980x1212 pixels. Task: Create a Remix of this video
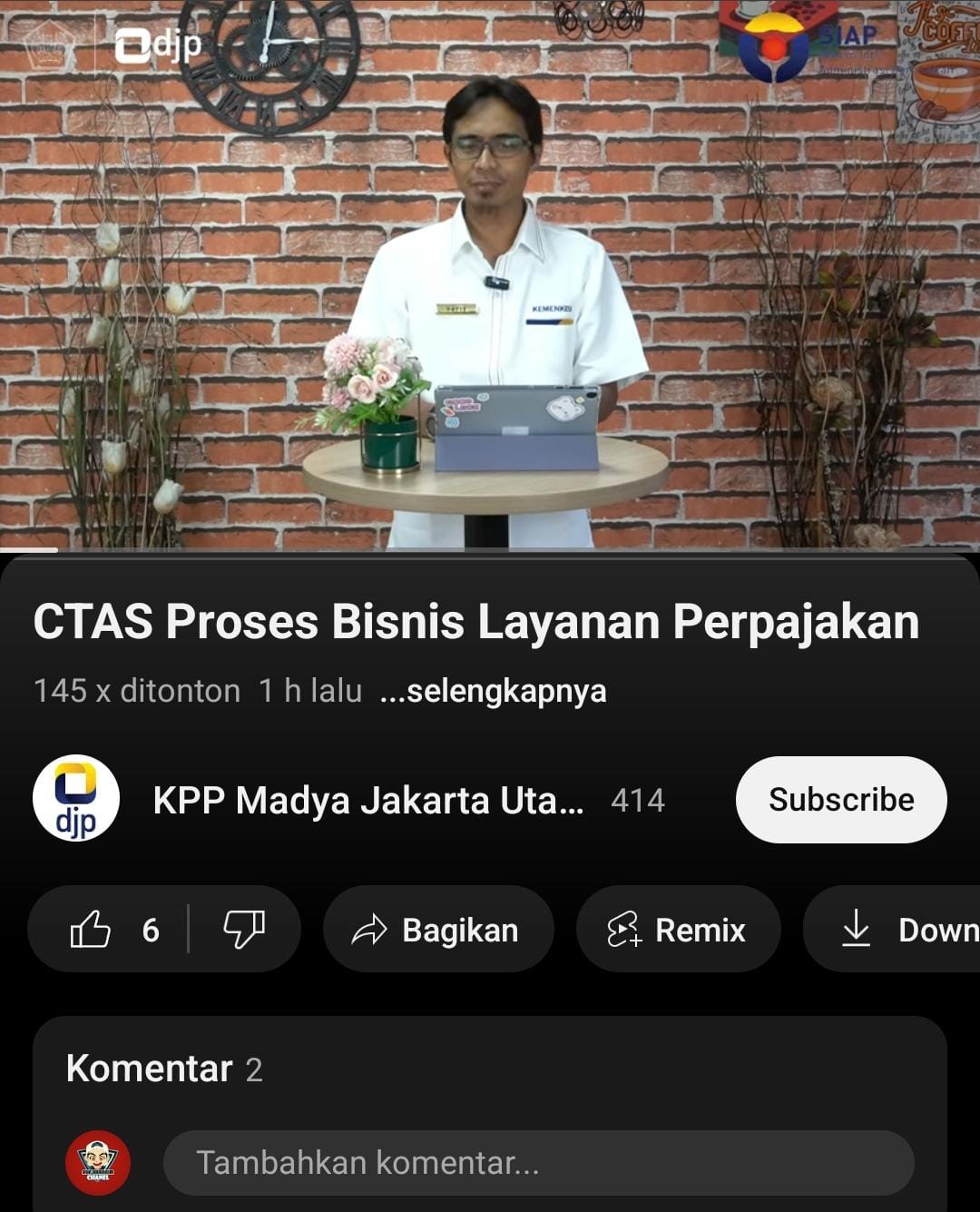click(x=677, y=930)
